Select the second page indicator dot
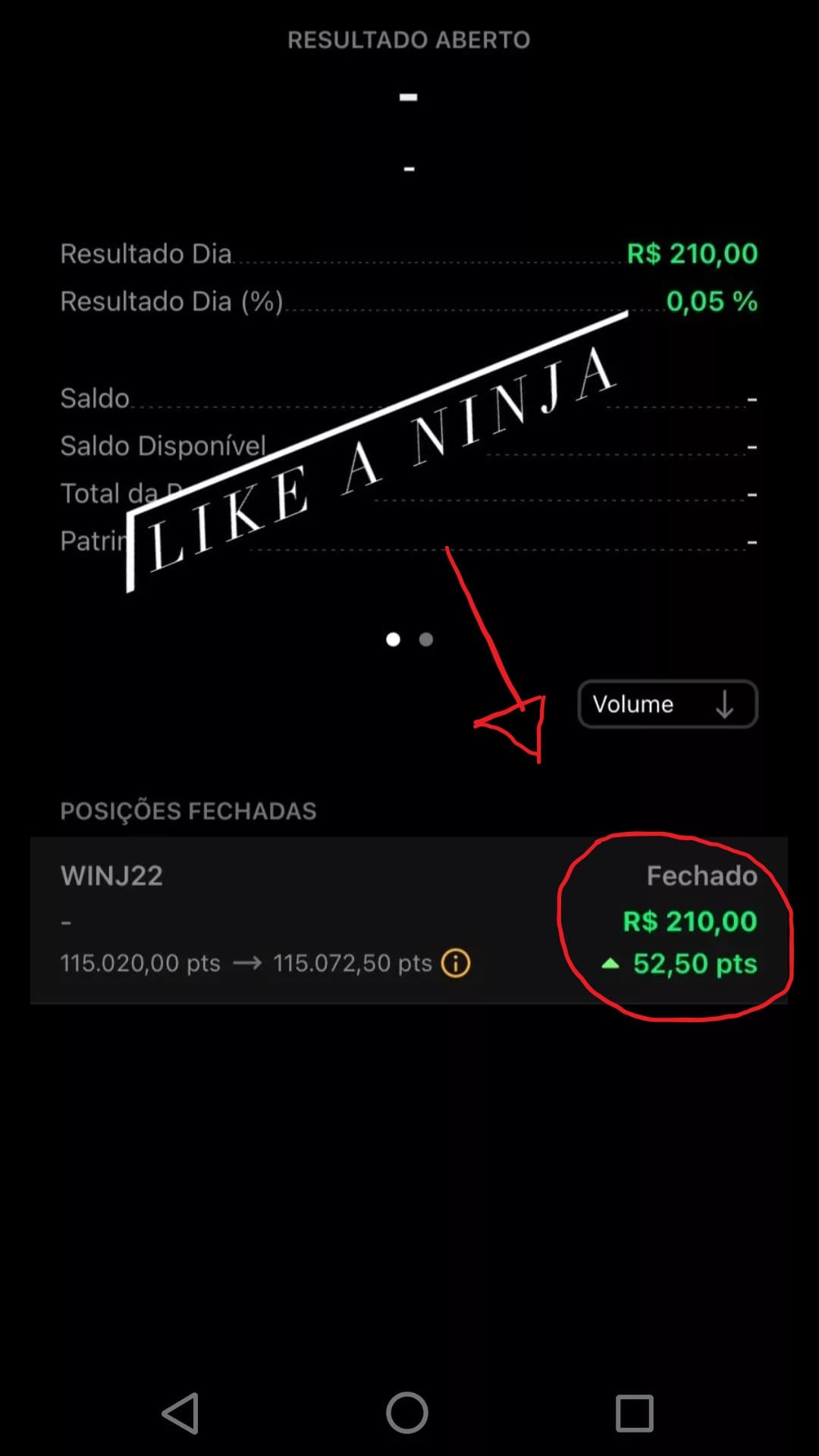 point(426,640)
